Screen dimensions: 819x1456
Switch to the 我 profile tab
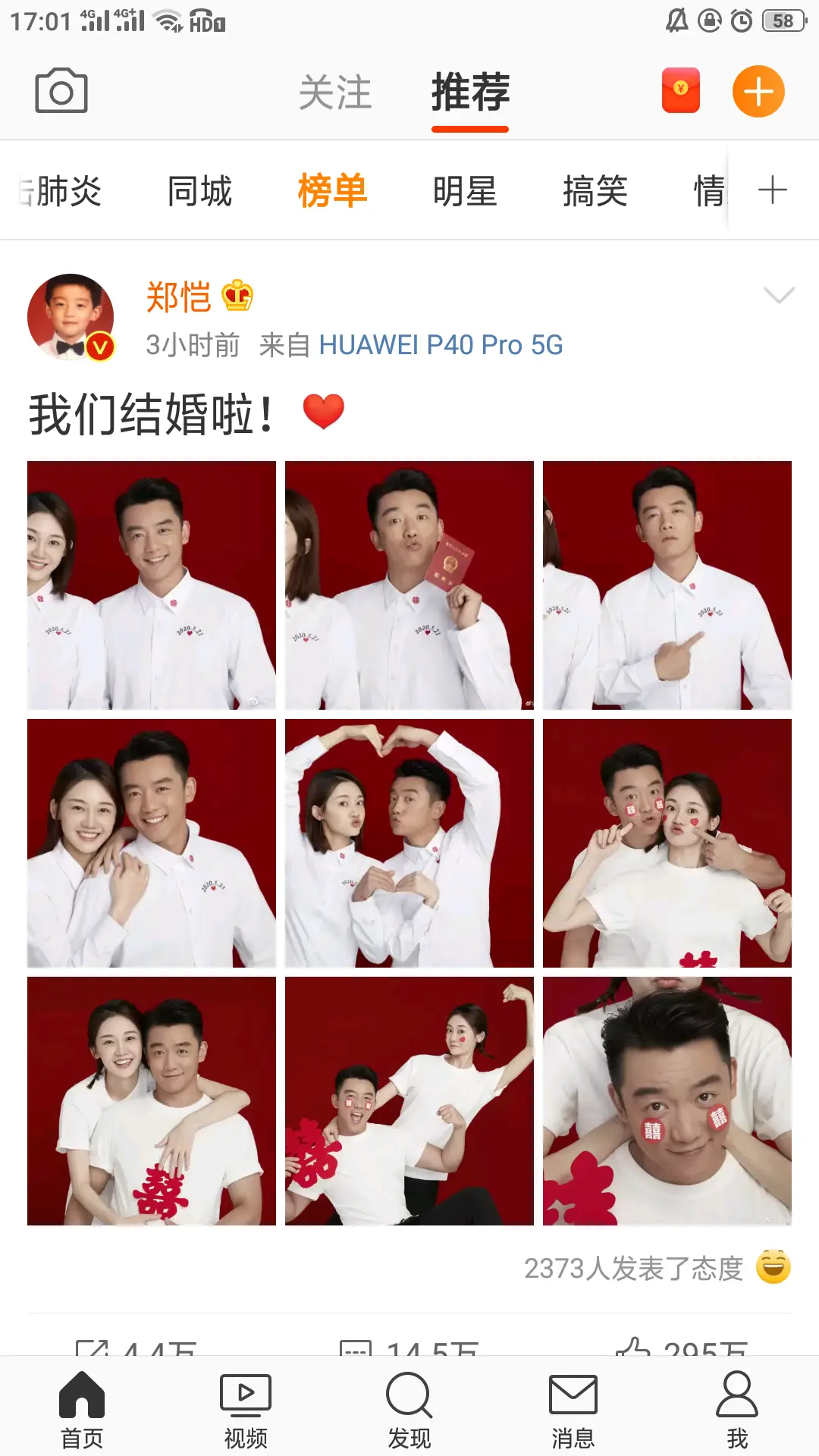pos(737,1410)
